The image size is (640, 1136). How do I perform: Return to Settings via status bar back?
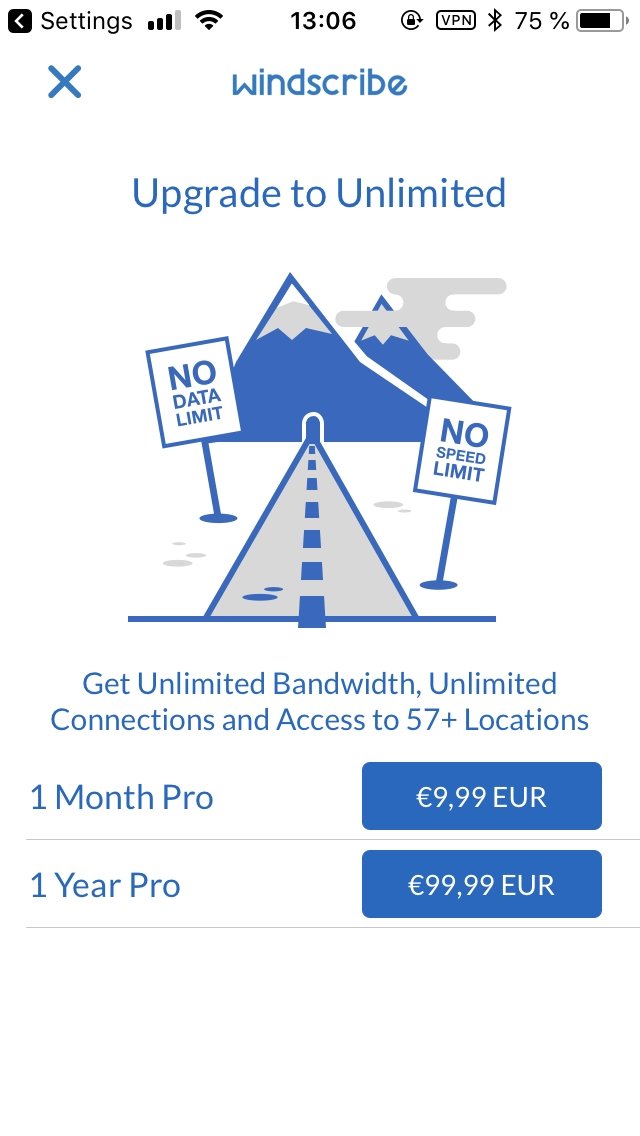click(70, 22)
